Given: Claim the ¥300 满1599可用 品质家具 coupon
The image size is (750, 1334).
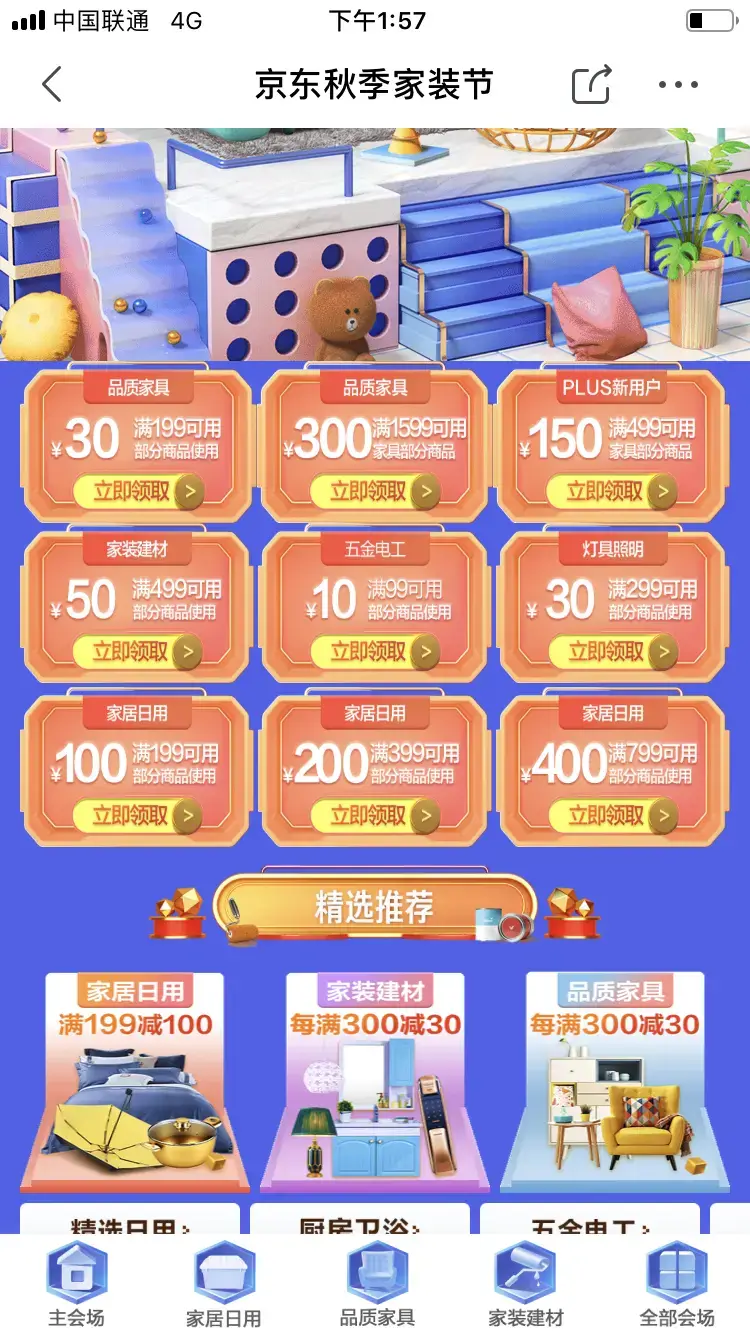Looking at the screenshot, I should 374,491.
